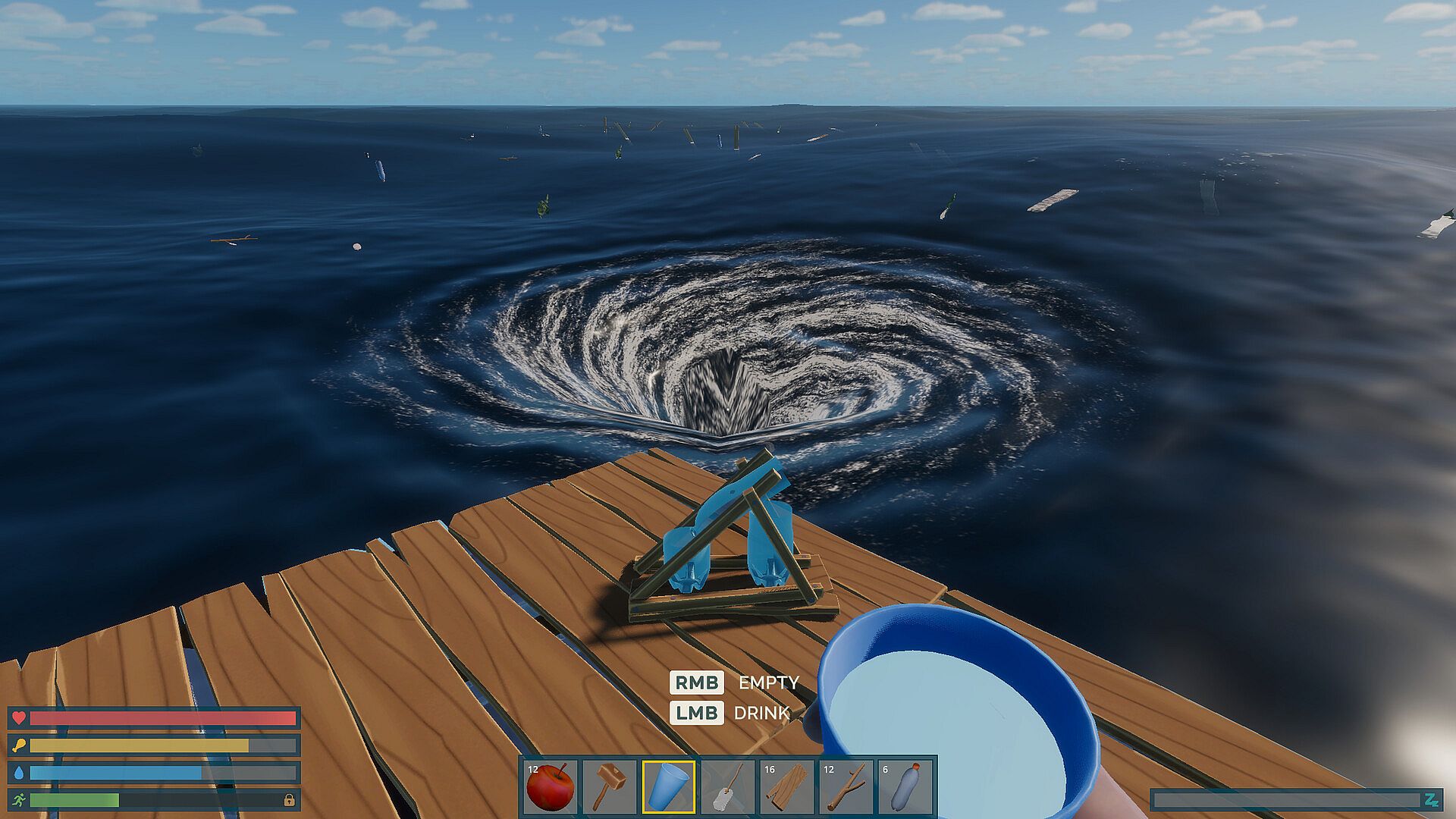
Task: Equip the wooden hammer slot
Action: coord(609,787)
